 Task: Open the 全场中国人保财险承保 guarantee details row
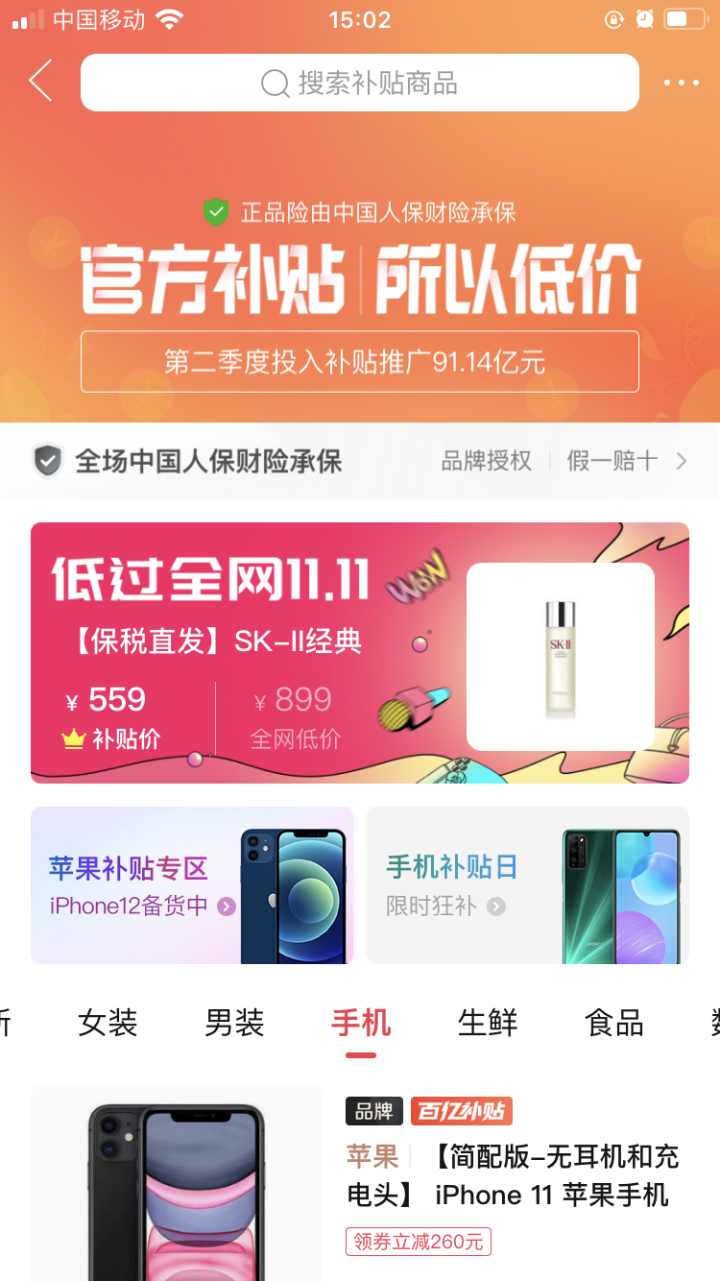(360, 461)
